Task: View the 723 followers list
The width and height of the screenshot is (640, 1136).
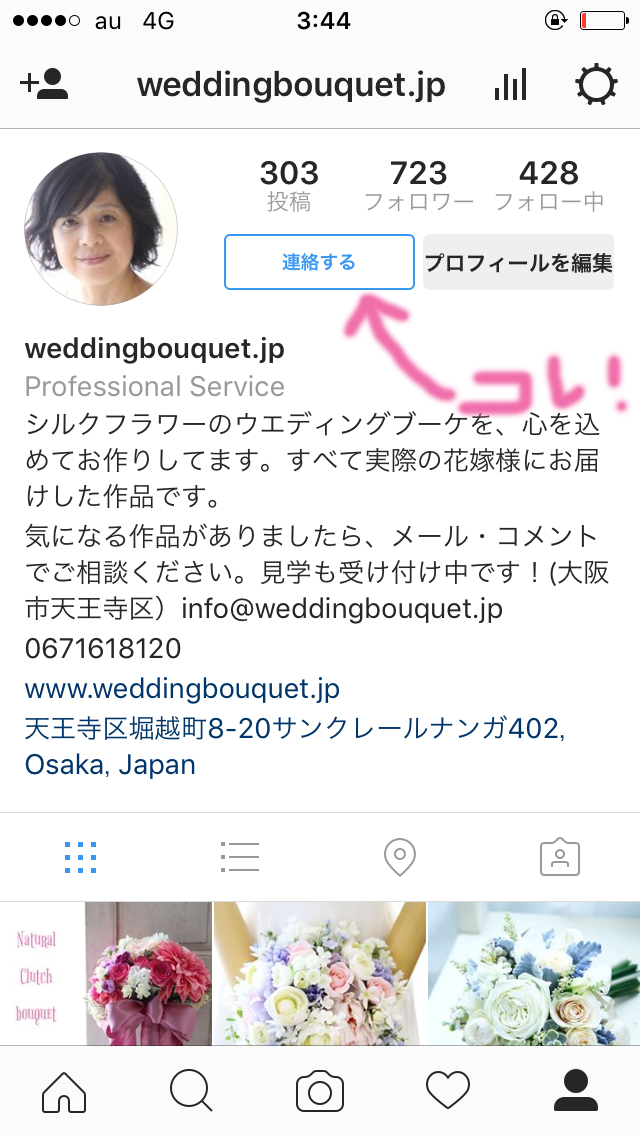Action: (418, 185)
